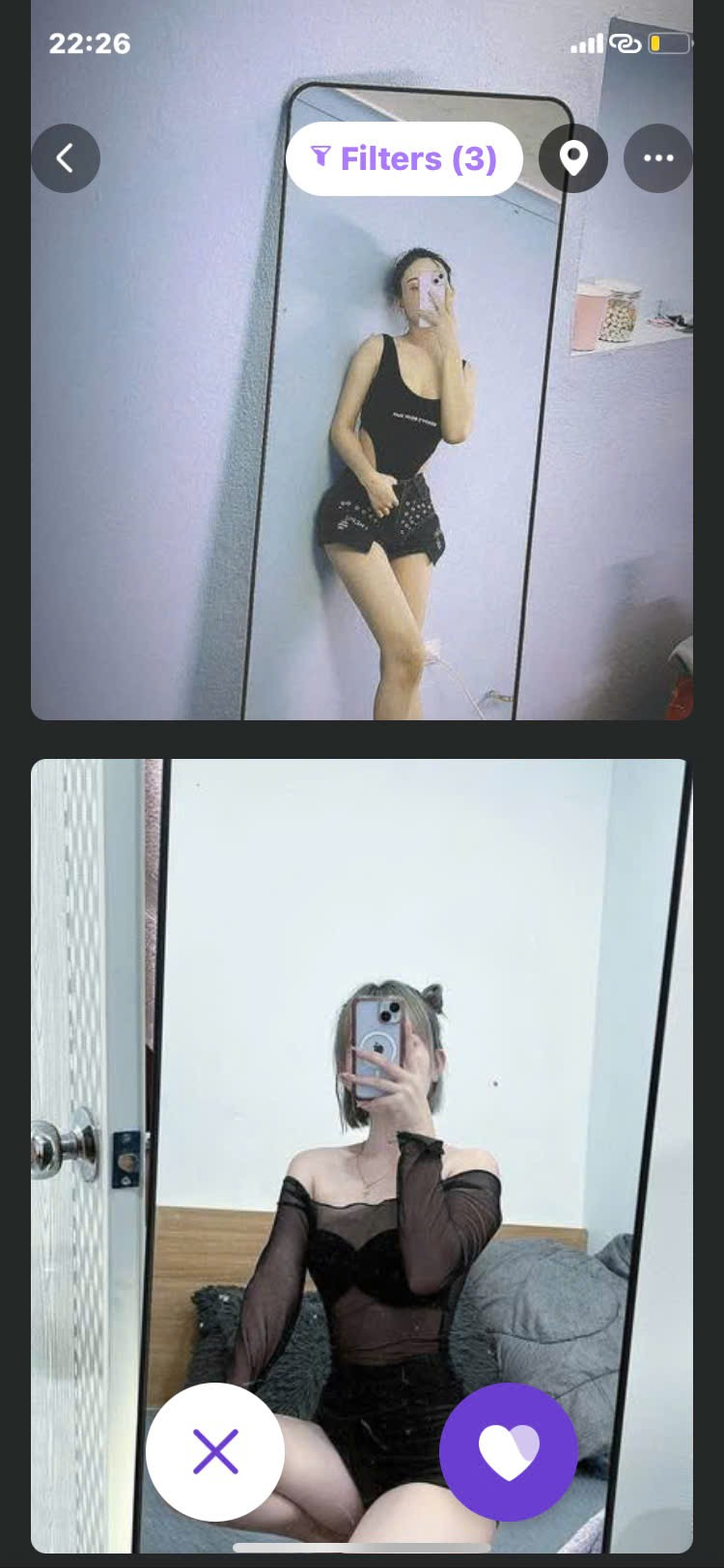Like the profile with the heart button
Viewport: 724px width, 1568px height.
coord(509,1450)
